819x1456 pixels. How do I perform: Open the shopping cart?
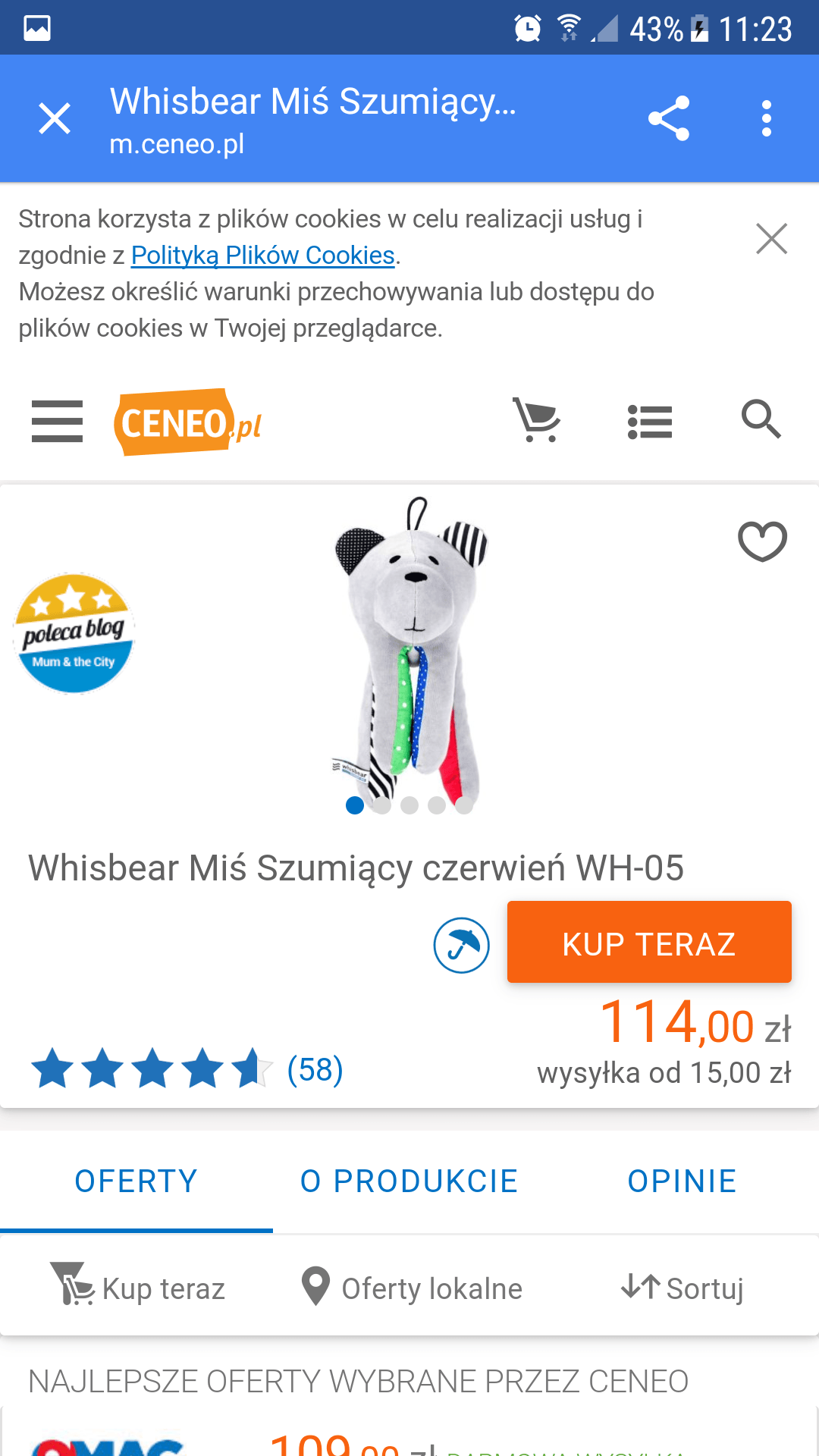(537, 419)
